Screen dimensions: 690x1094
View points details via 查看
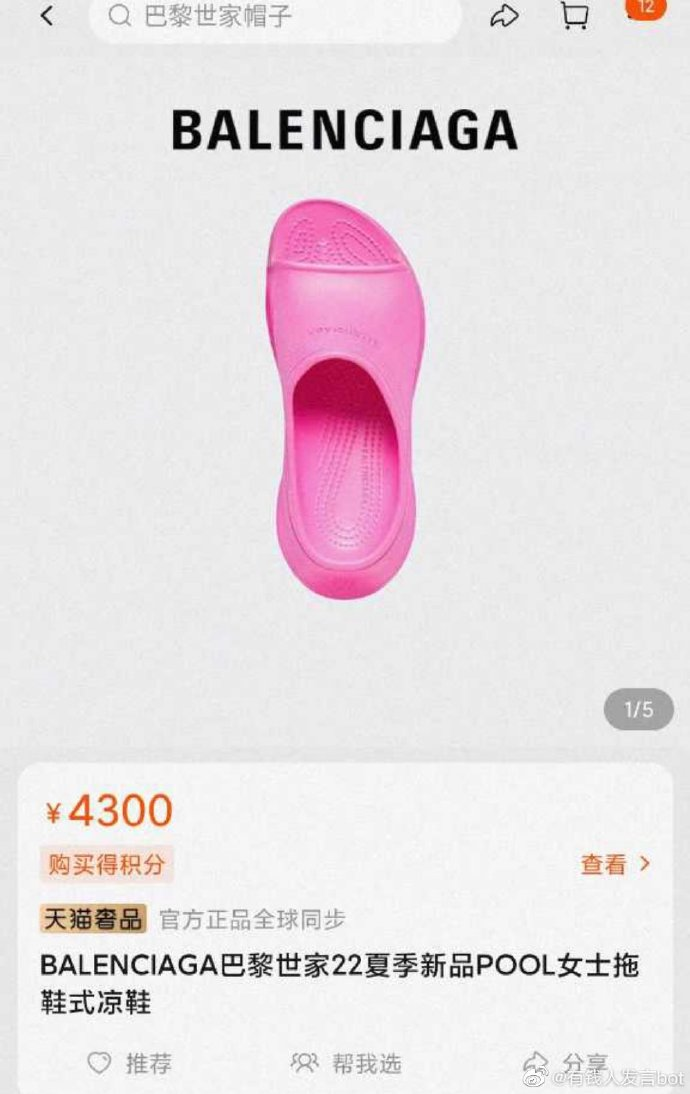pyautogui.click(x=615, y=864)
